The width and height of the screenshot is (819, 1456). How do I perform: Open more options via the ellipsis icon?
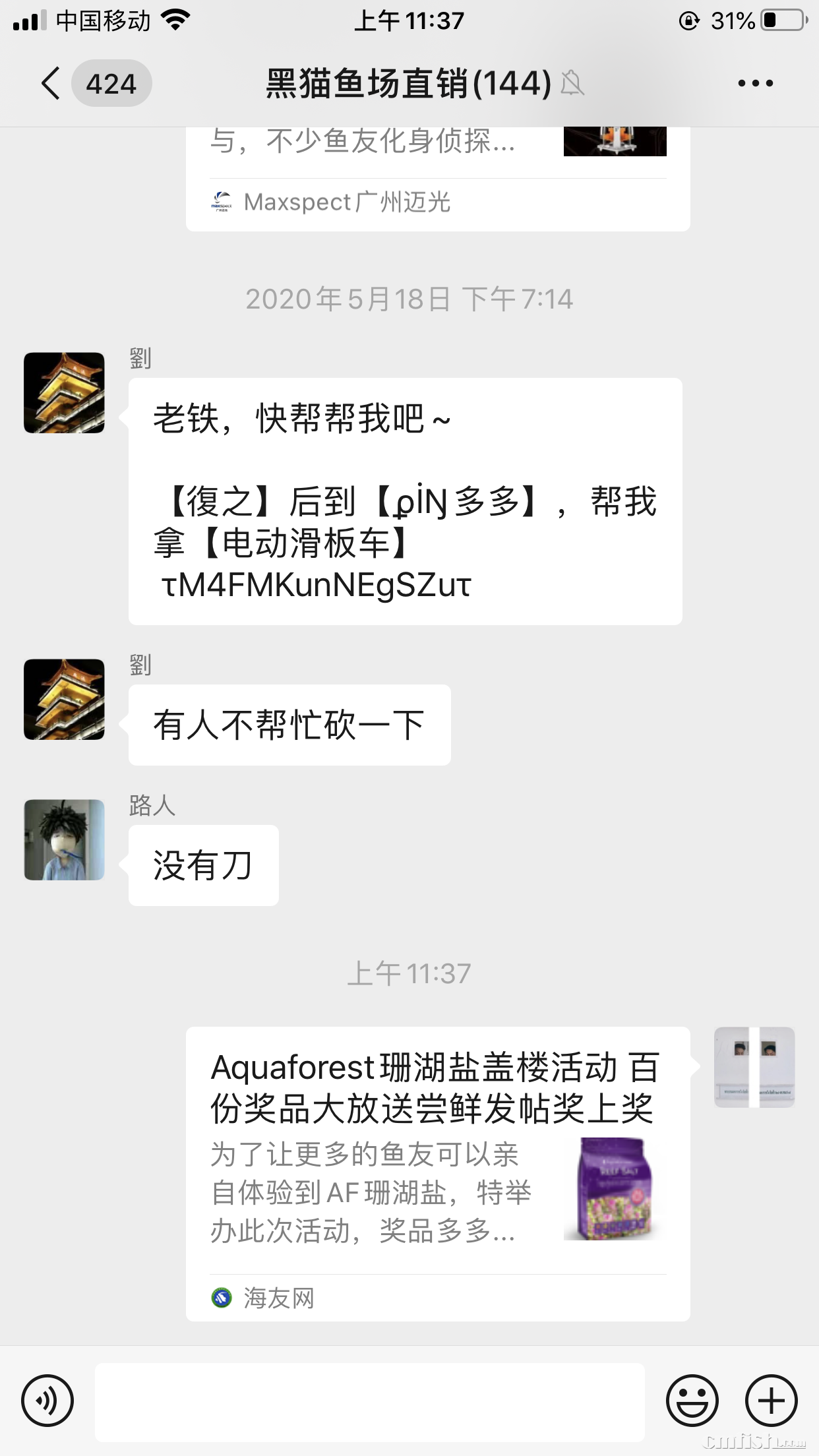pos(754,84)
